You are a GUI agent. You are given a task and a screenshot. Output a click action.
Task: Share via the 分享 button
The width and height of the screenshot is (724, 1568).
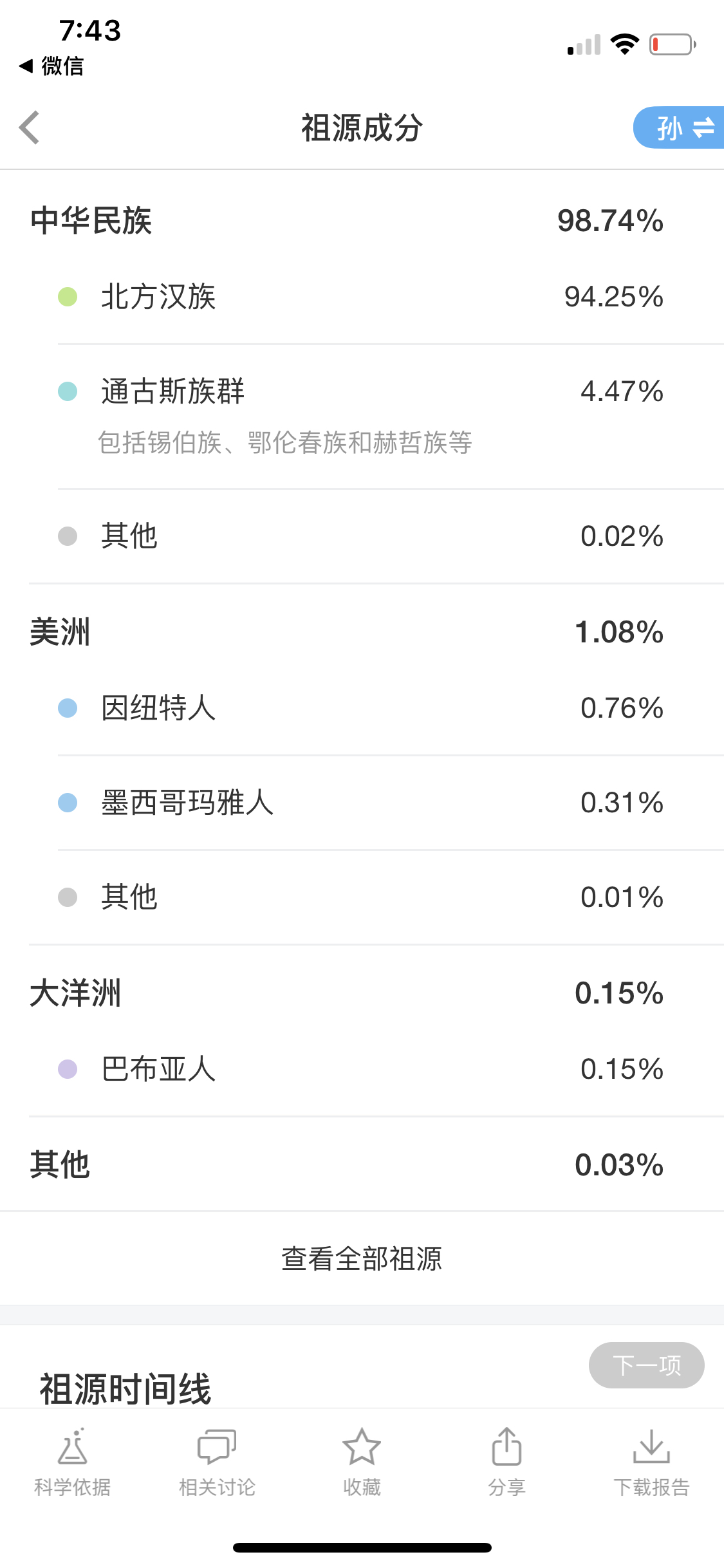[506, 1462]
